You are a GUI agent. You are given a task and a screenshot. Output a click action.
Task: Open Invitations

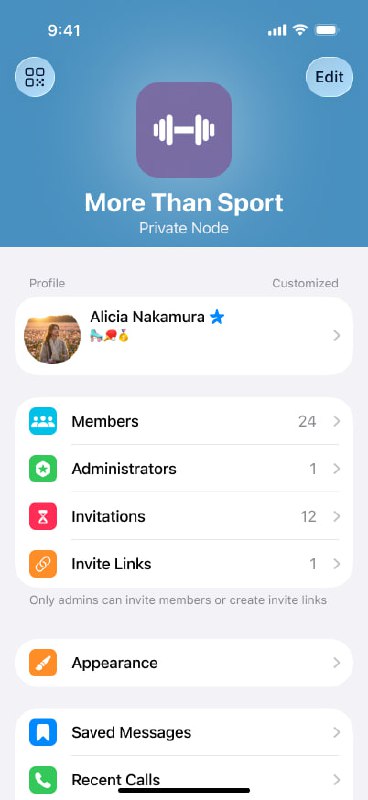coord(184,516)
